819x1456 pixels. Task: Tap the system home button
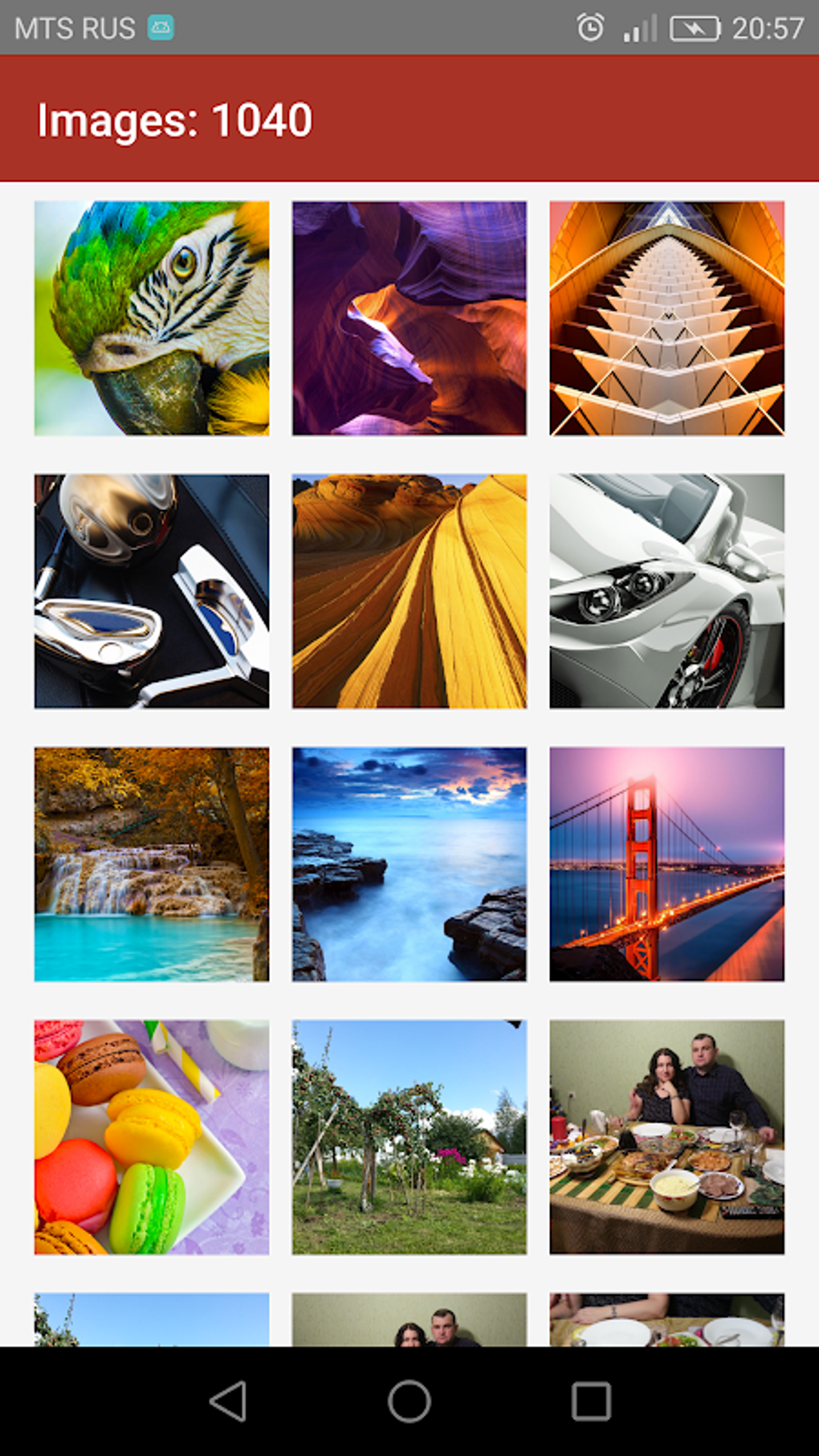click(409, 1401)
